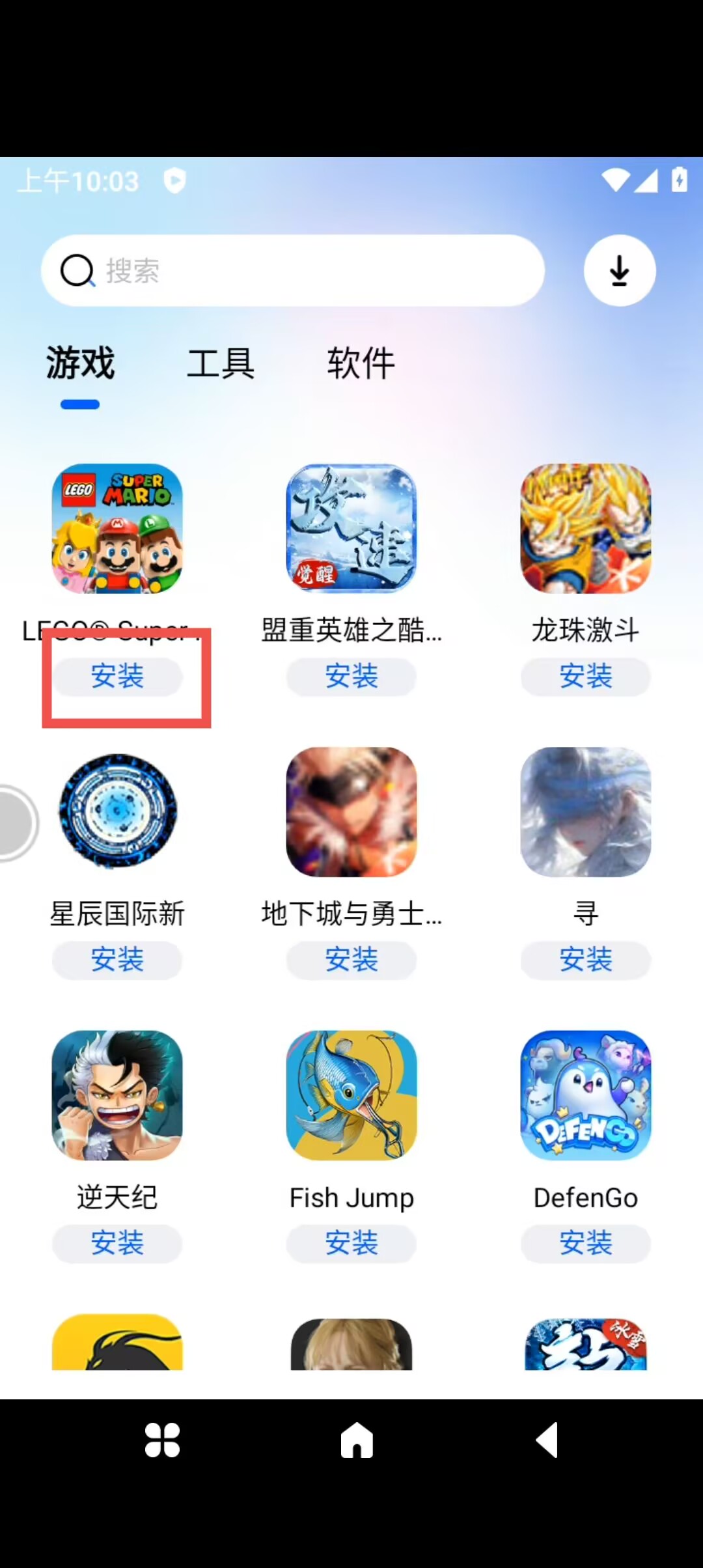Viewport: 703px width, 1568px height.
Task: Open the 龙珠激斗 app icon
Action: [x=586, y=528]
